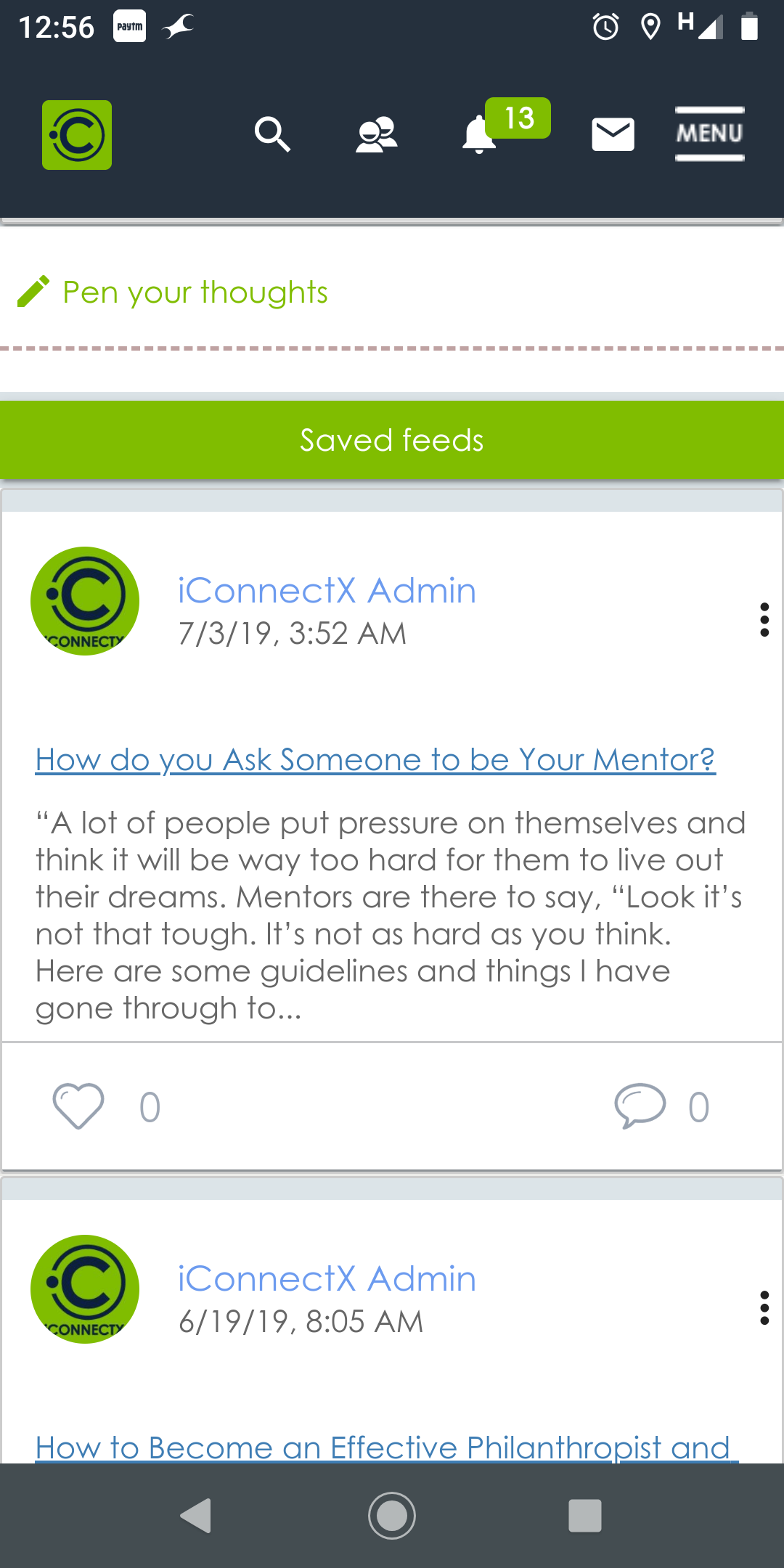Select the Saved feeds bar

392,440
